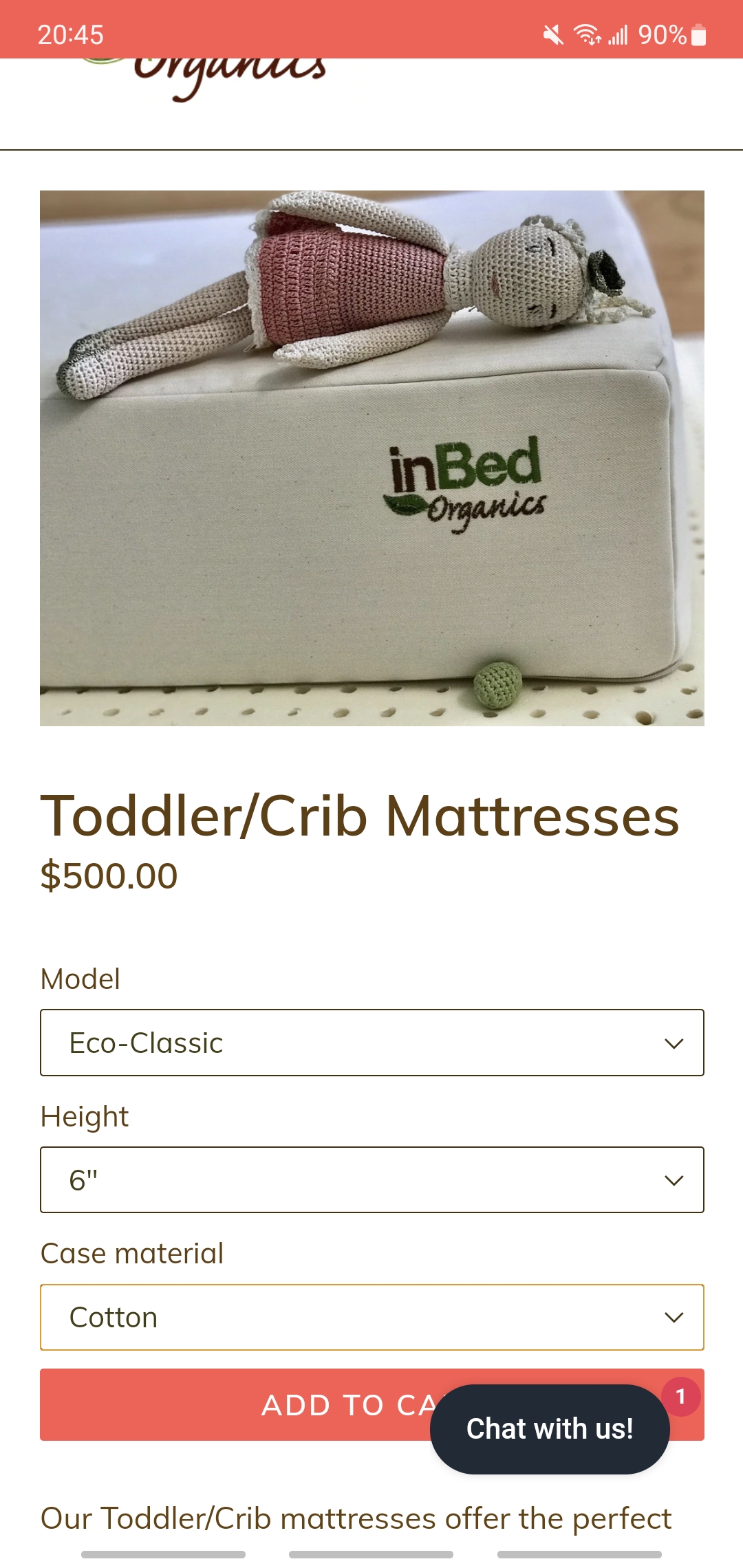Viewport: 743px width, 1568px height.
Task: Expand the Height dropdown showing 6"
Action: click(371, 1179)
